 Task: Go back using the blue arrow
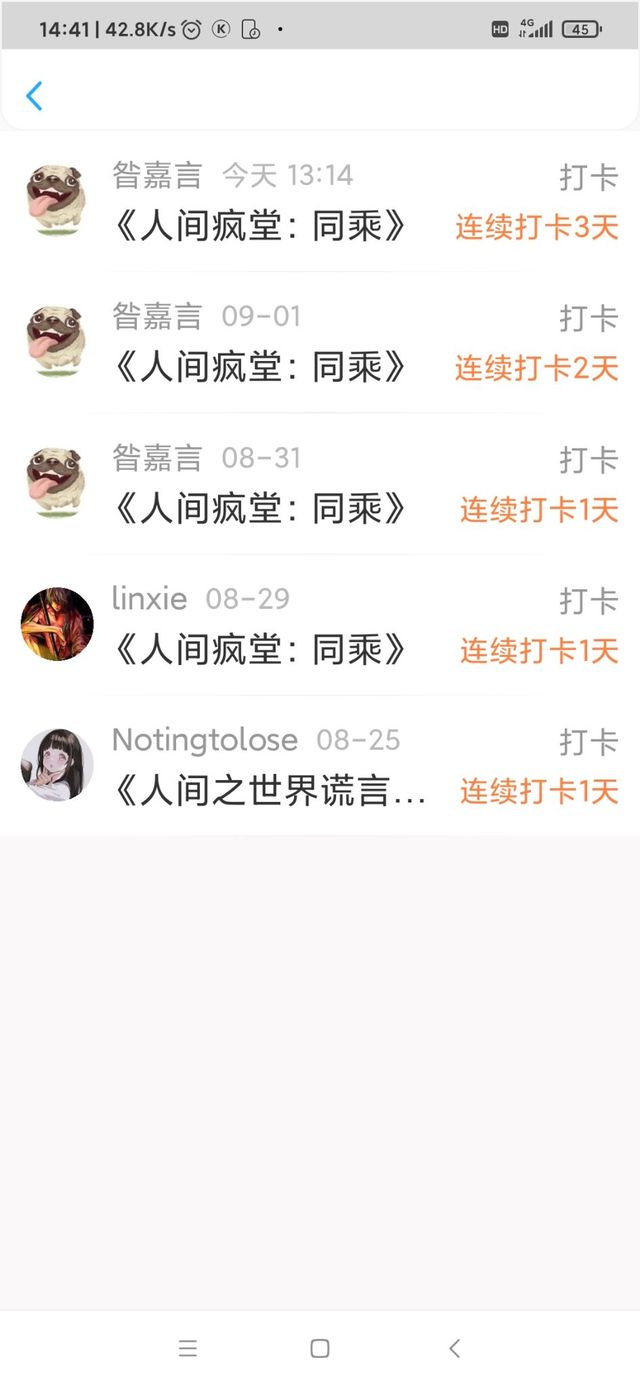(x=34, y=96)
